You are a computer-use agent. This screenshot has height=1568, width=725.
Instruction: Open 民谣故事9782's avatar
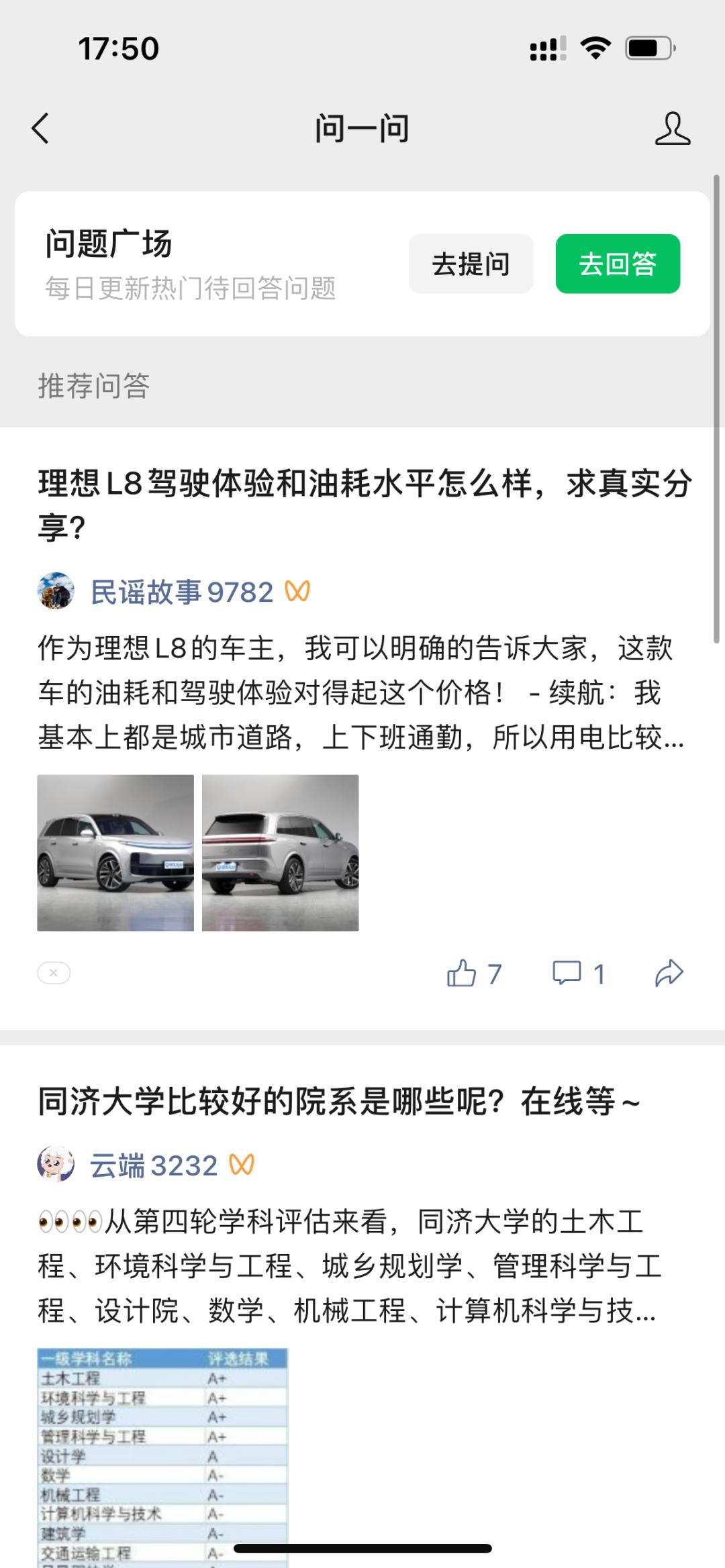click(56, 592)
